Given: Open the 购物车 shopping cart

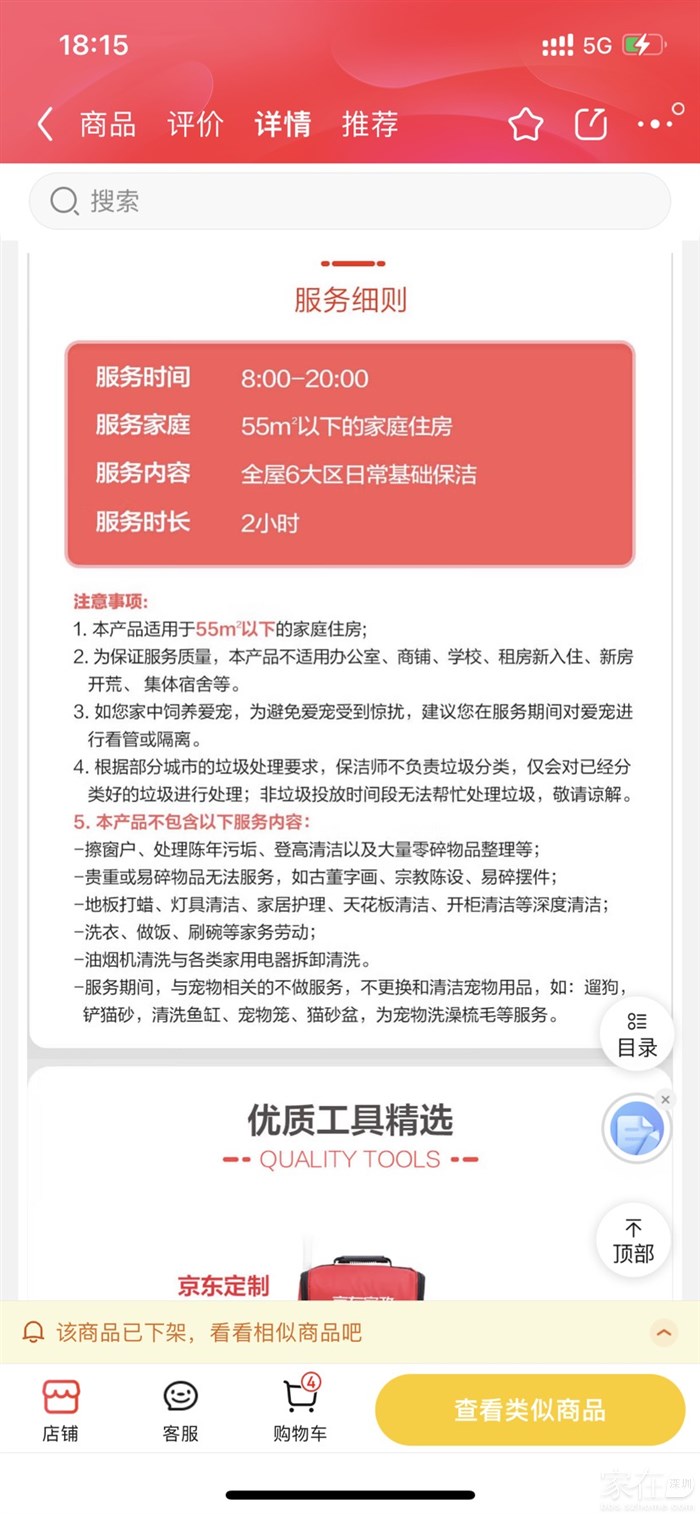Looking at the screenshot, I should click(300, 1410).
